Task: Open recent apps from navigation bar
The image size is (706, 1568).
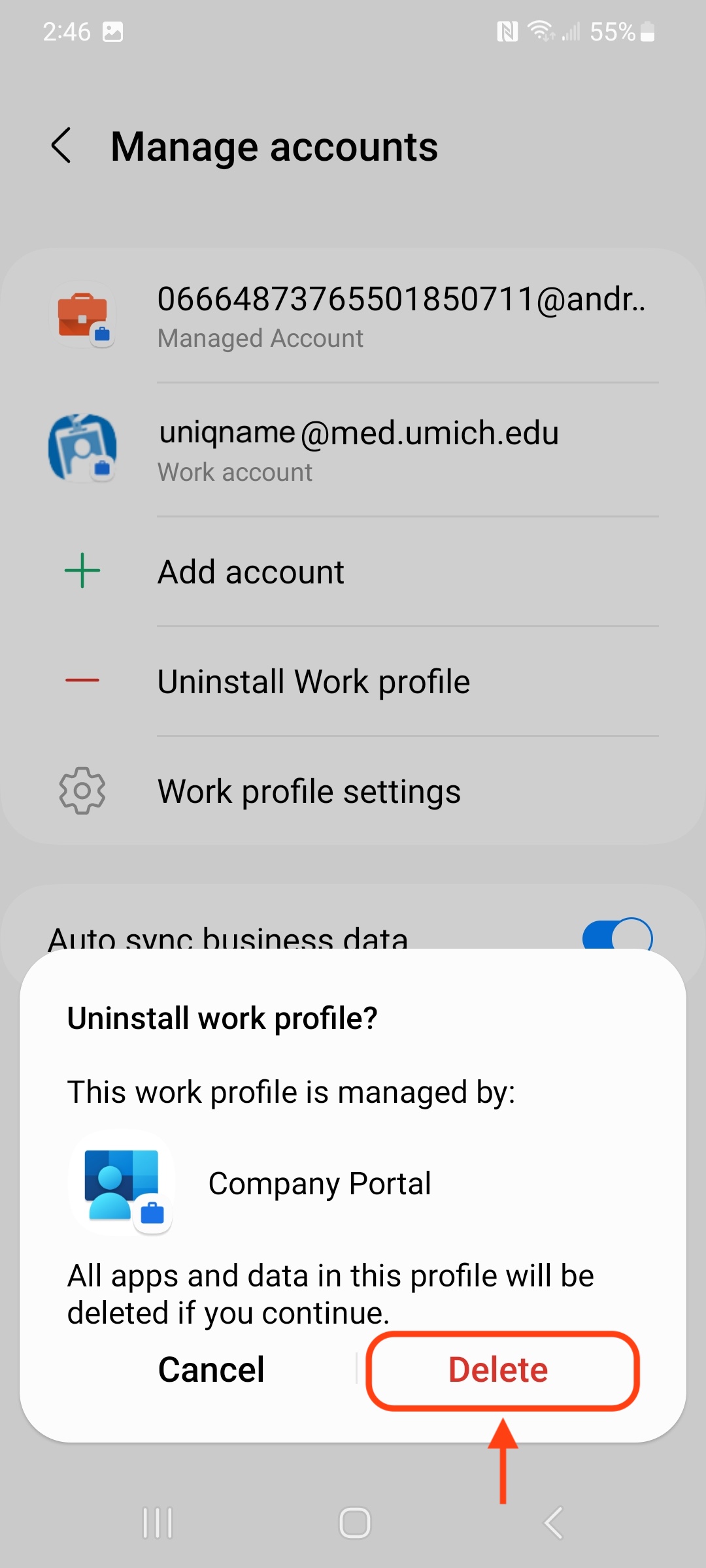Action: pos(158,1523)
